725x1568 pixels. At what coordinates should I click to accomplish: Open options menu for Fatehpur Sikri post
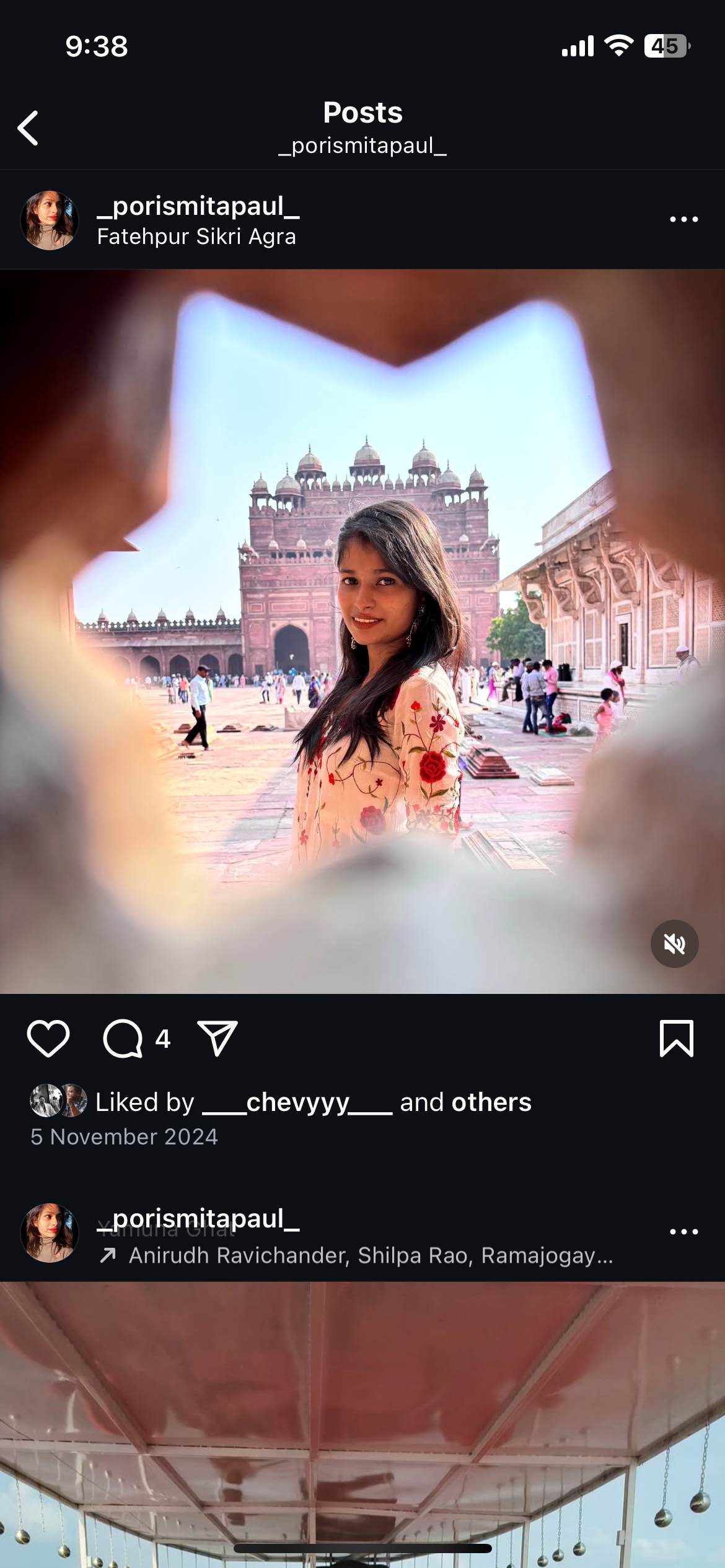click(683, 219)
